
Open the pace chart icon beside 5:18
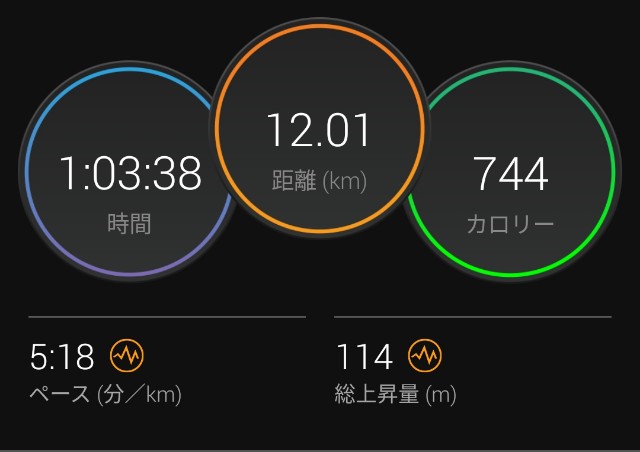(127, 356)
